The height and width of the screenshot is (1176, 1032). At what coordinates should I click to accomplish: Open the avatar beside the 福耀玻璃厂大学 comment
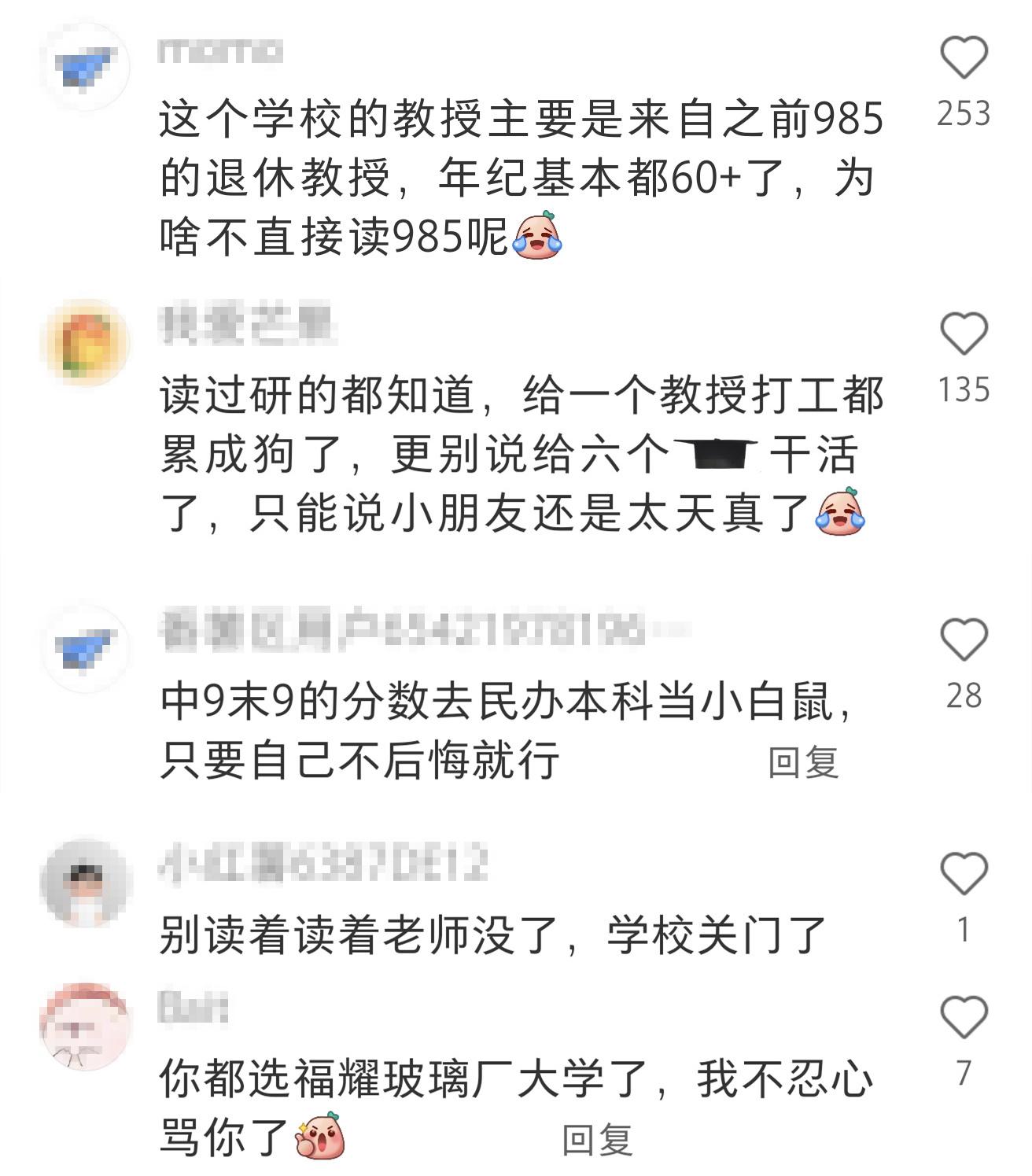[x=86, y=1026]
